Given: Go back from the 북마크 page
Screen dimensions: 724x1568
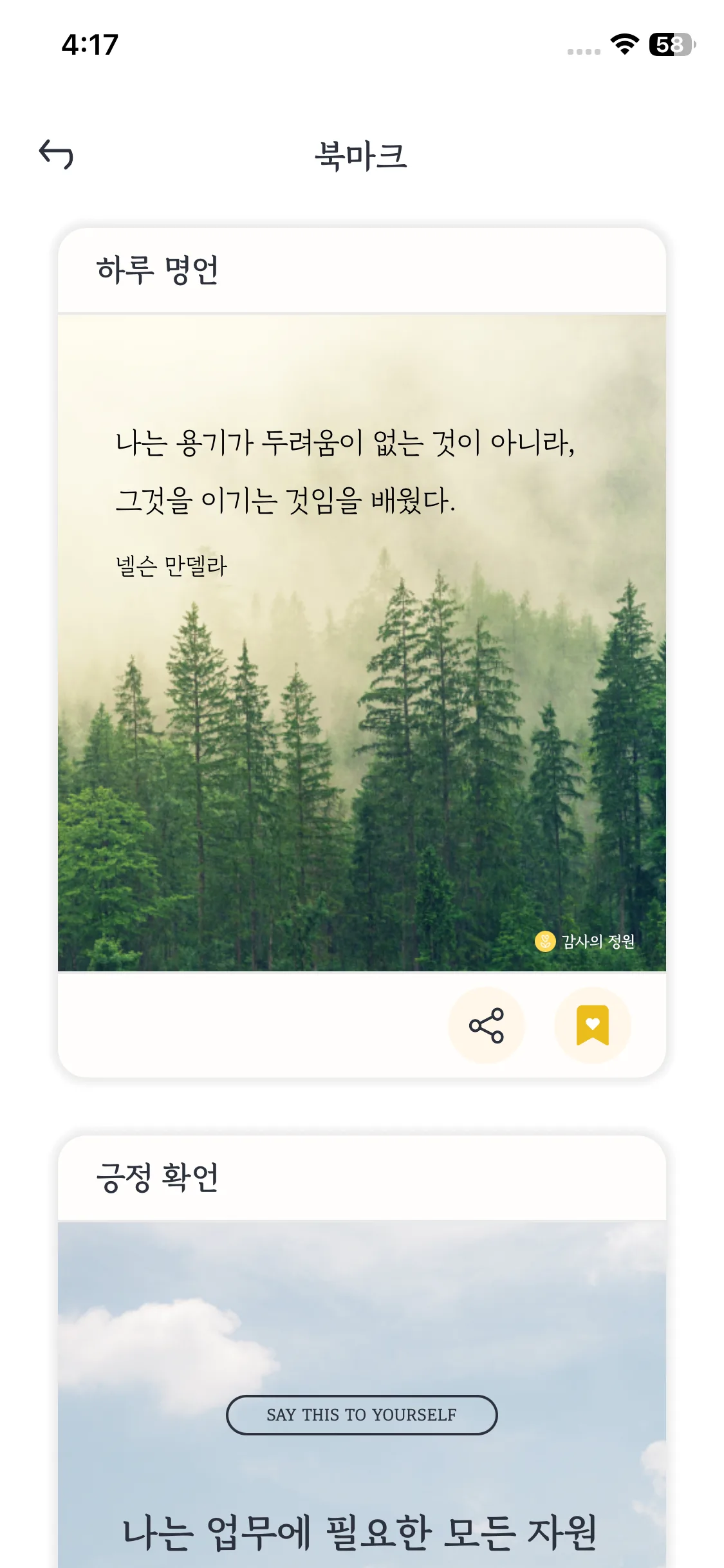Looking at the screenshot, I should click(x=57, y=154).
